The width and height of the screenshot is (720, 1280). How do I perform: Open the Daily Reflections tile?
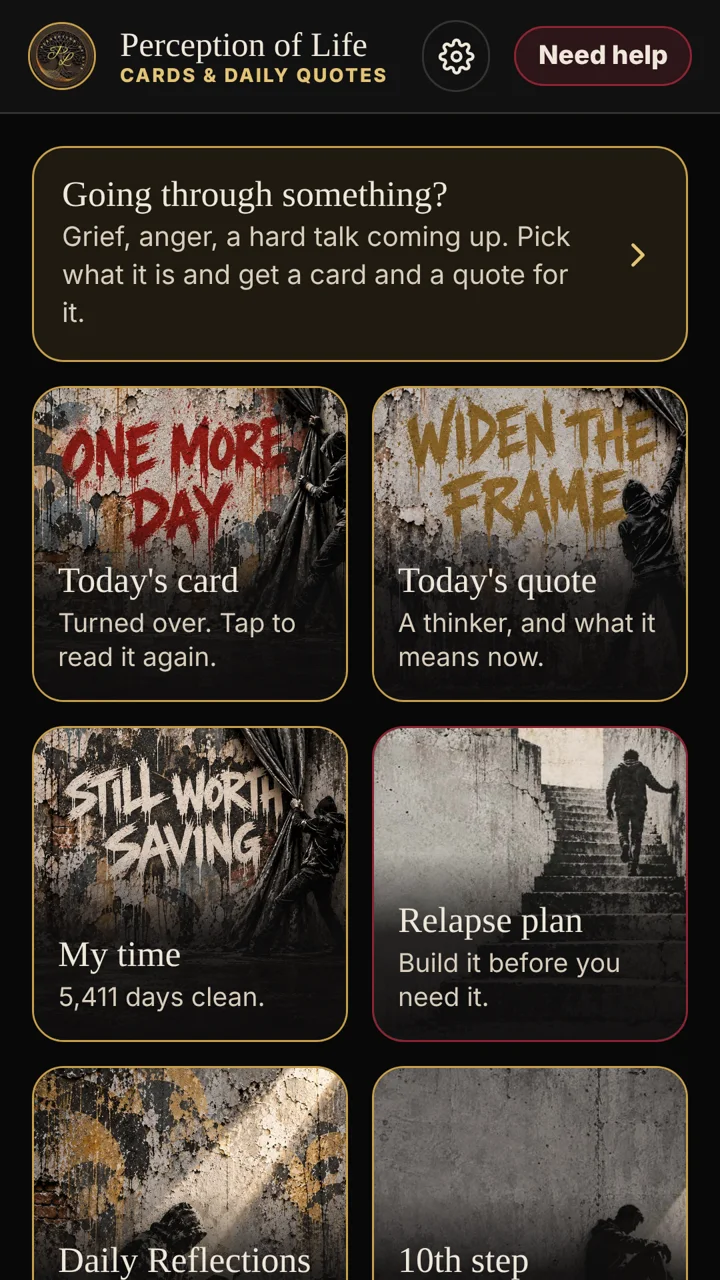tap(190, 1173)
